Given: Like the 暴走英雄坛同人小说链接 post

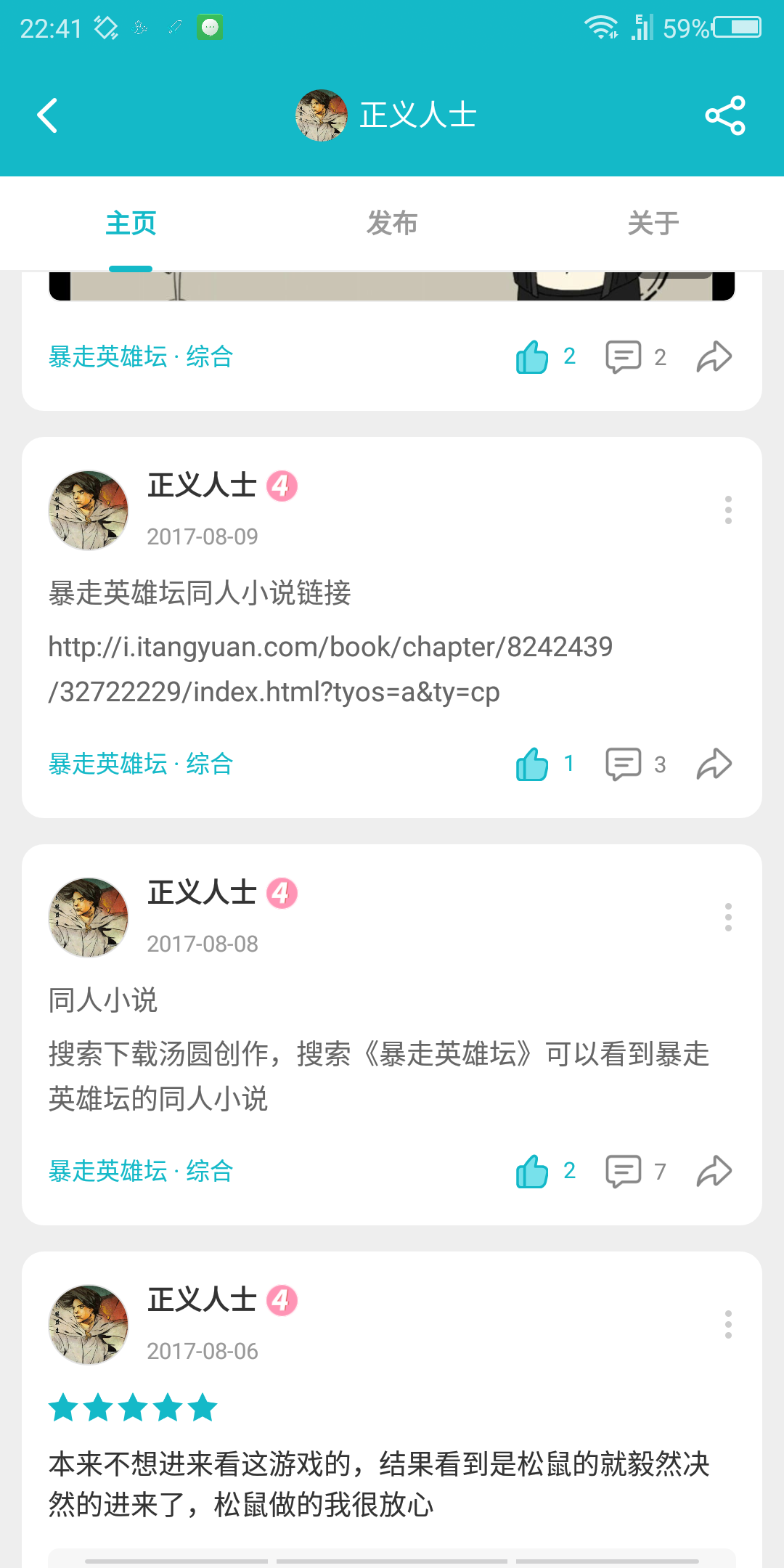Looking at the screenshot, I should [x=532, y=764].
